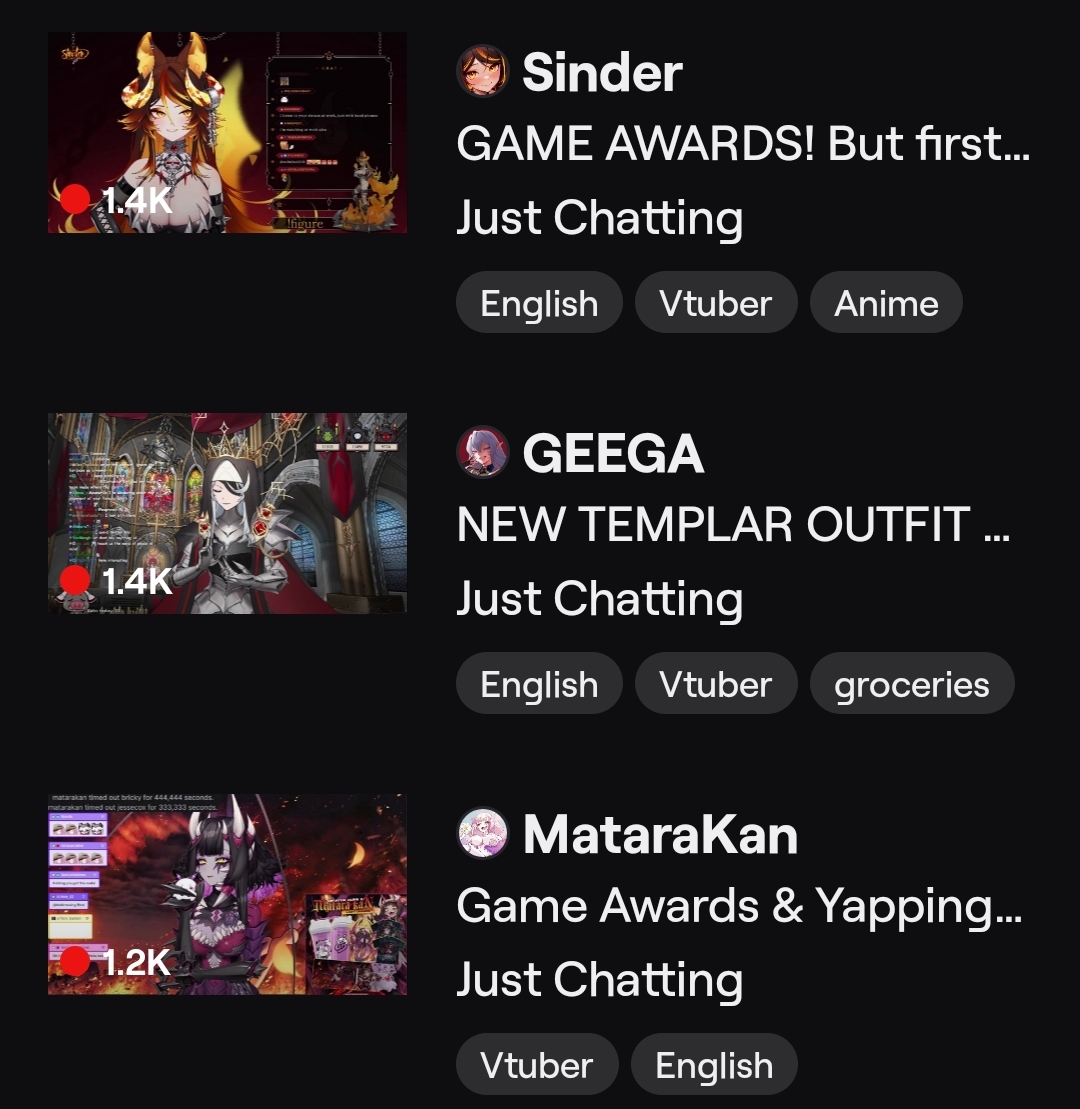Select the English tag on Sinder's stream
The width and height of the screenshot is (1080, 1109).
tap(539, 303)
